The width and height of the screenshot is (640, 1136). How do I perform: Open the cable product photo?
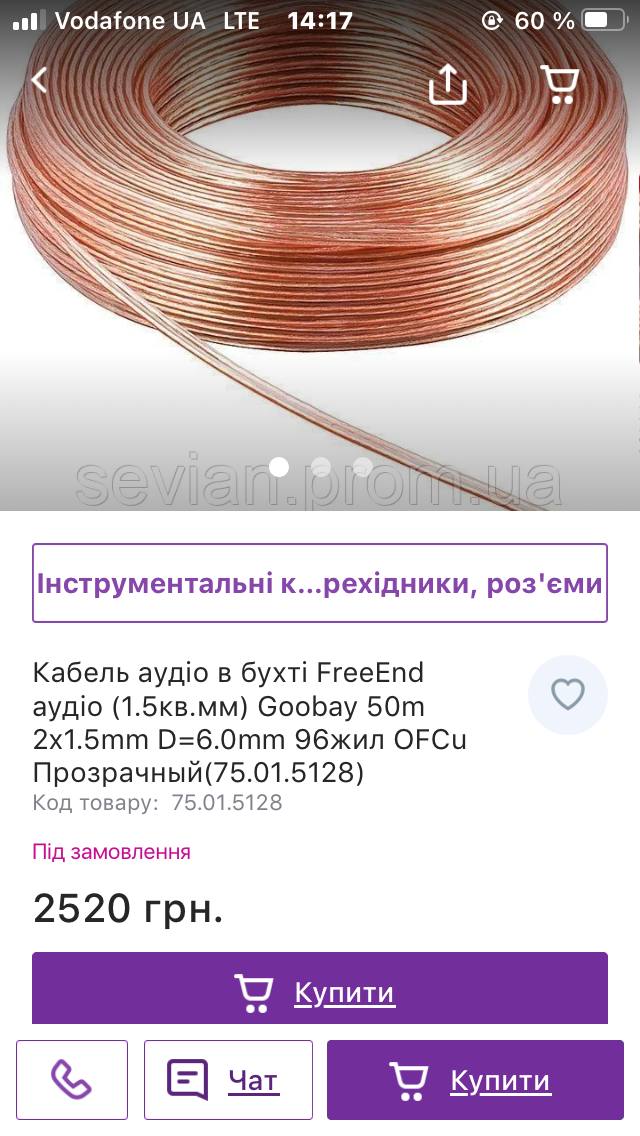pyautogui.click(x=320, y=268)
